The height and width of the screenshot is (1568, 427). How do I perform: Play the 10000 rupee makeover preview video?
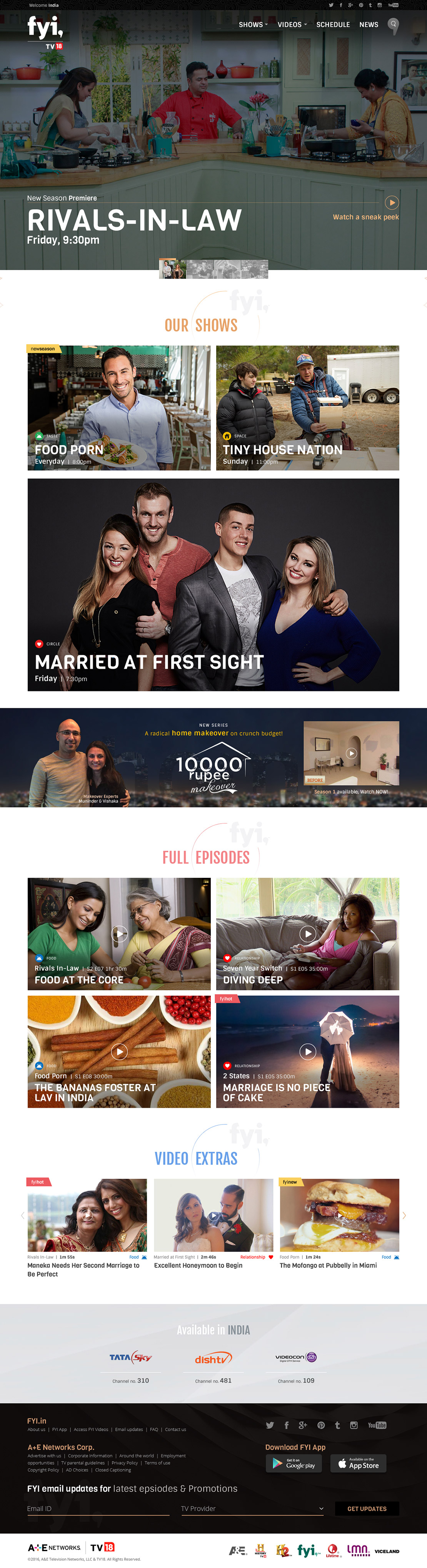pos(352,754)
